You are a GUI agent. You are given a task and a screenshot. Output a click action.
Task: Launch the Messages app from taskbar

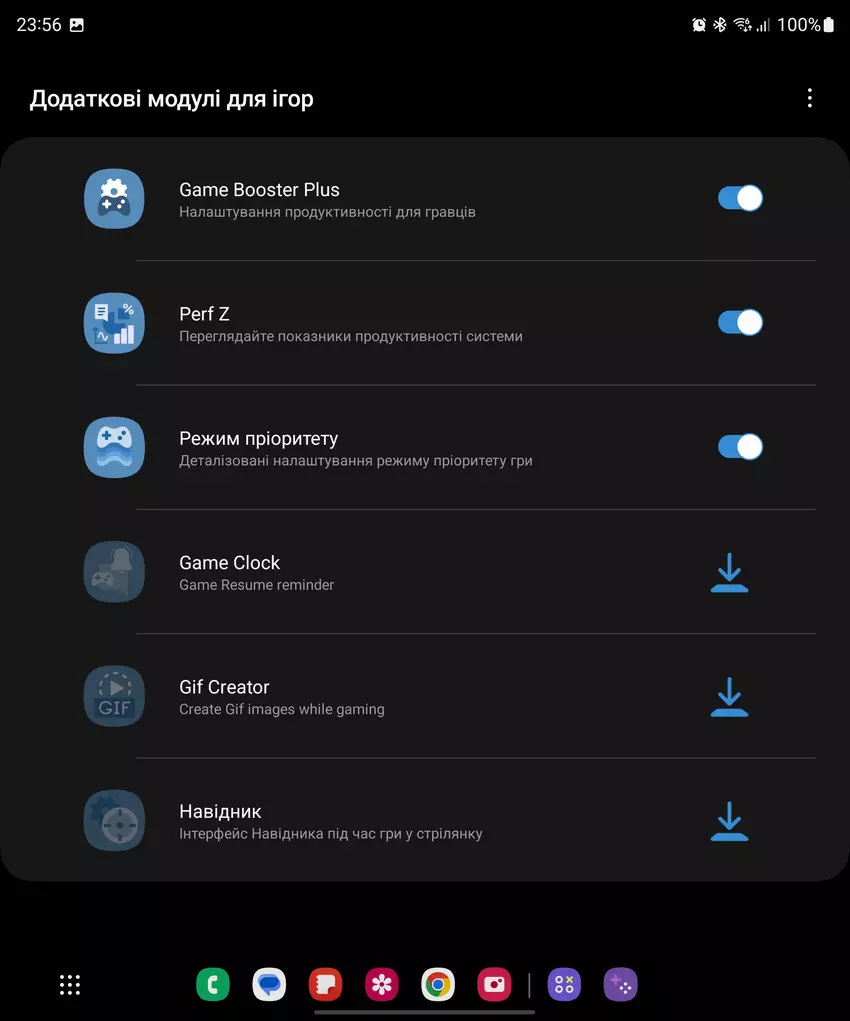tap(269, 985)
